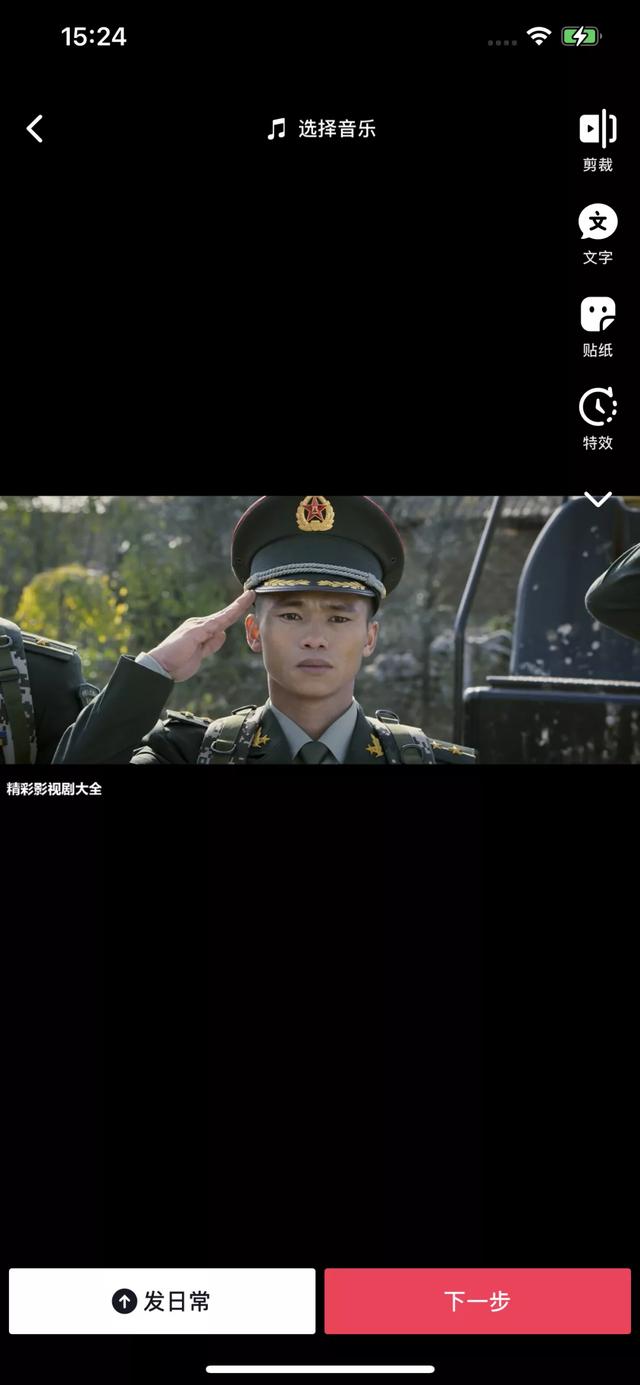Screen dimensions: 640x1385
Task: Open 选择音乐 to choose music
Action: (x=321, y=129)
